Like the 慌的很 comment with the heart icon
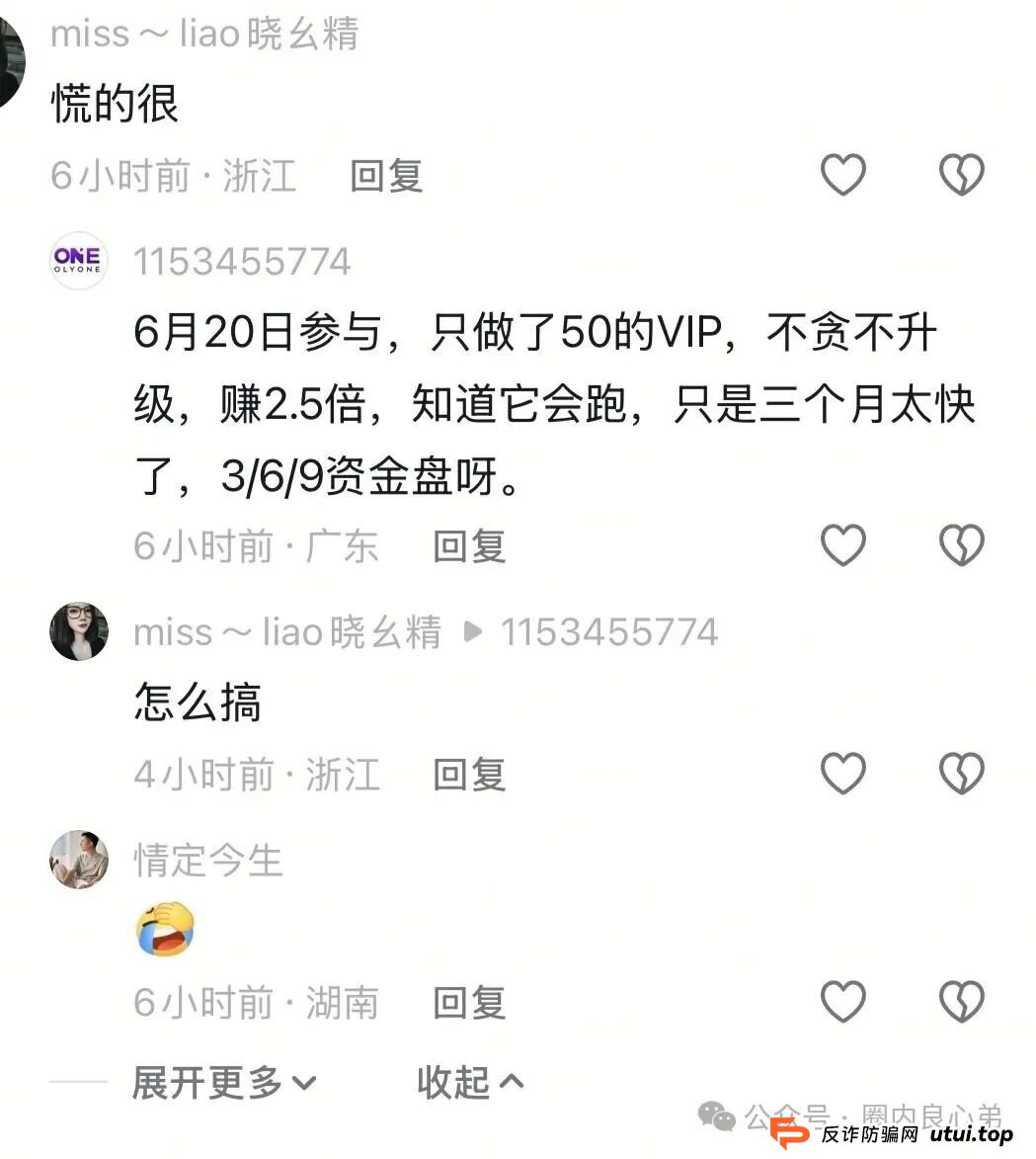This screenshot has height=1159, width=1036. pos(842,174)
